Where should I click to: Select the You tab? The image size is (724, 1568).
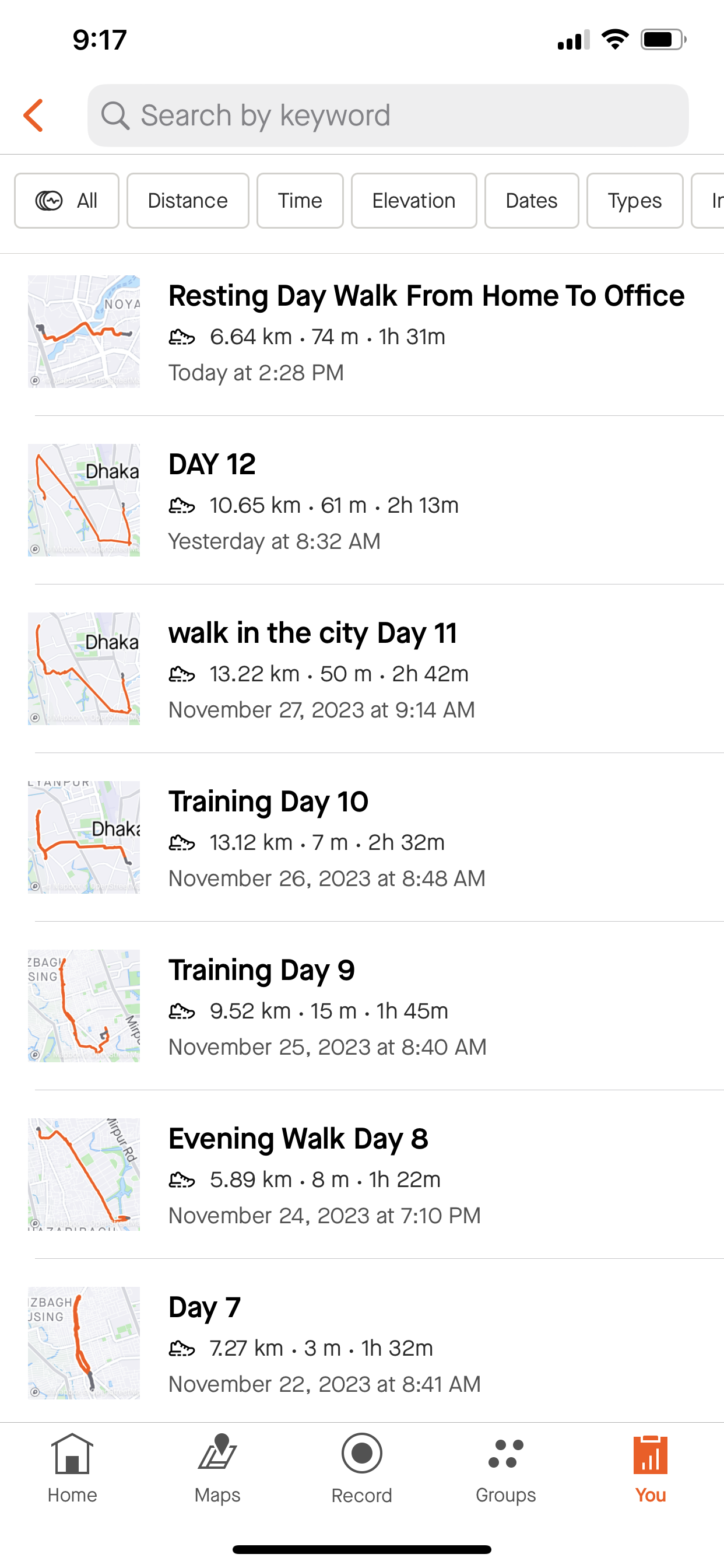[x=651, y=1468]
